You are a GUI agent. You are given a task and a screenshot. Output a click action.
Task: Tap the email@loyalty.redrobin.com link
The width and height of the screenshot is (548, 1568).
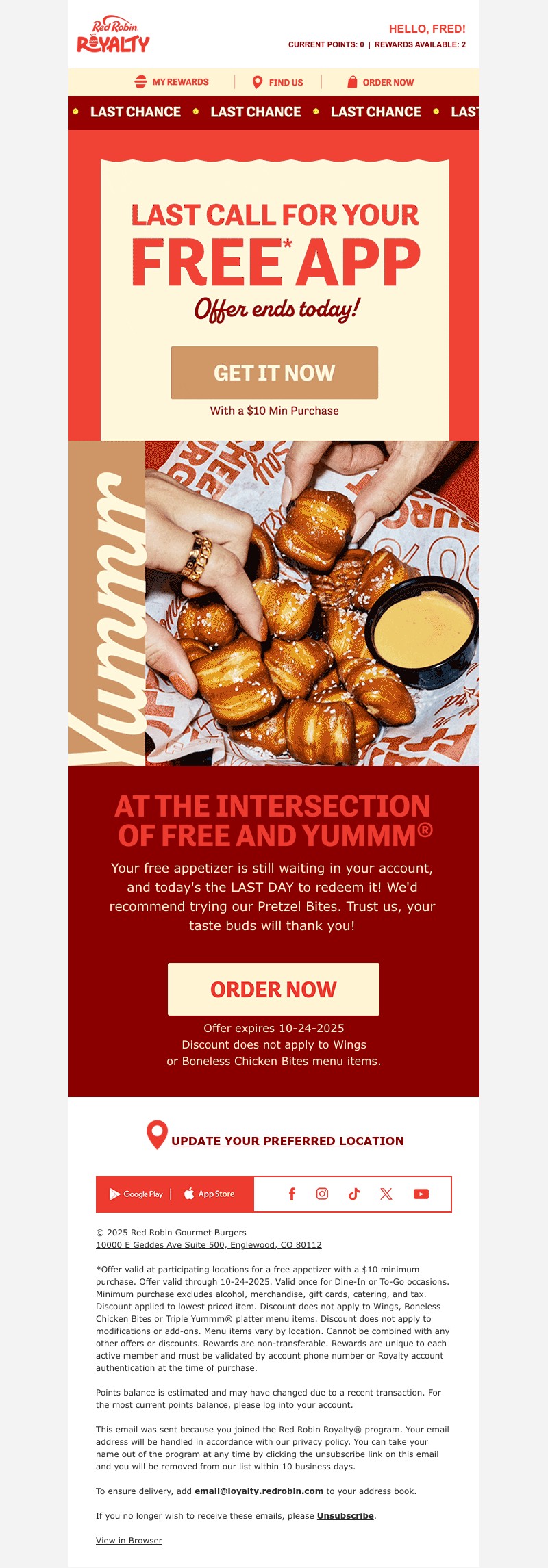tap(258, 1491)
